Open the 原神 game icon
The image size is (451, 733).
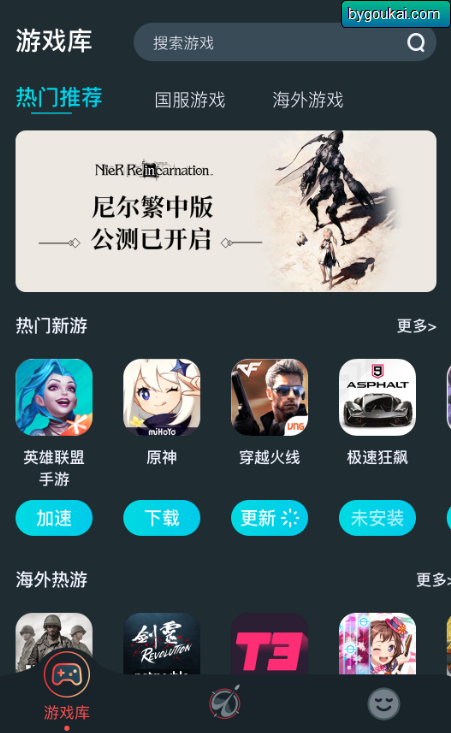pos(162,397)
